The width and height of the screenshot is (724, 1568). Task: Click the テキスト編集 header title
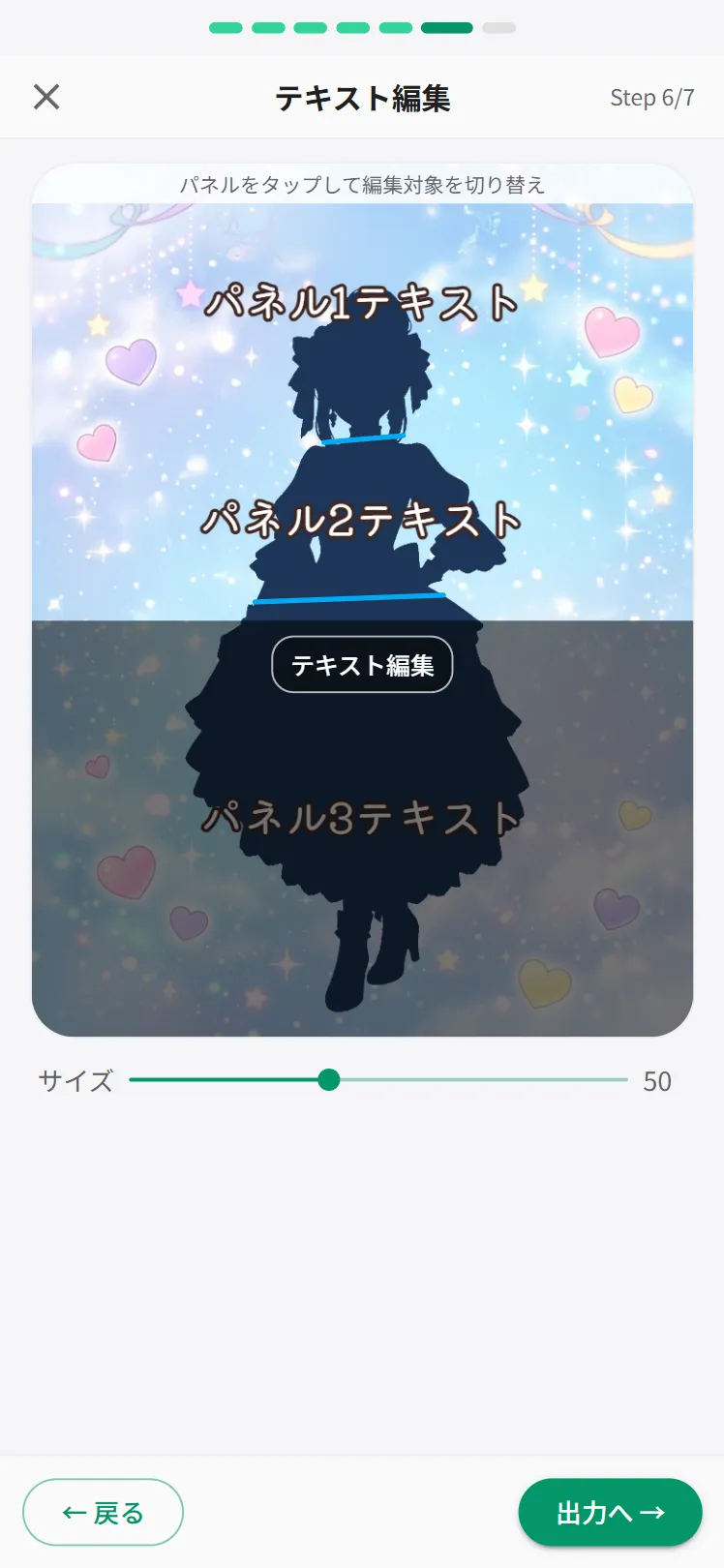[x=362, y=97]
